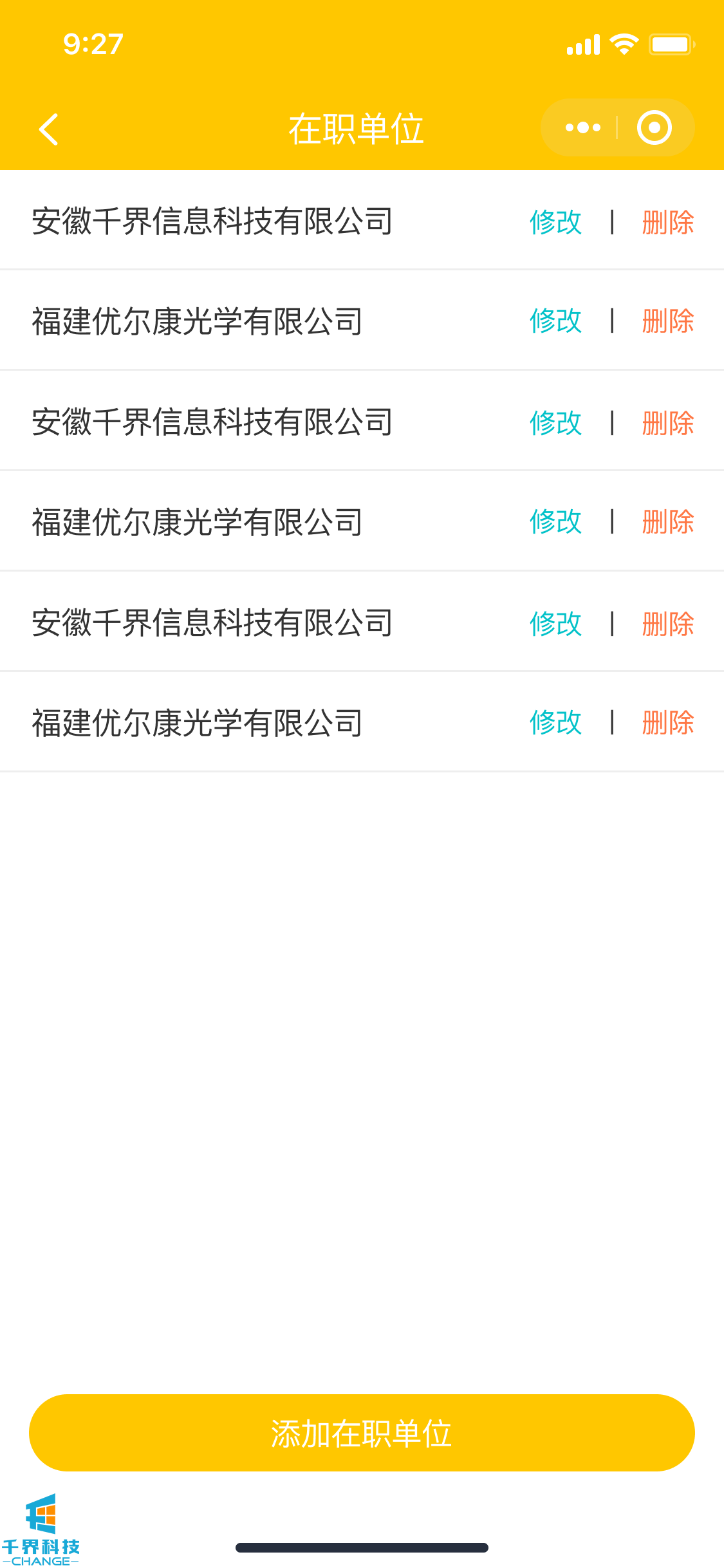Open the mini program three-dot menu

582,127
